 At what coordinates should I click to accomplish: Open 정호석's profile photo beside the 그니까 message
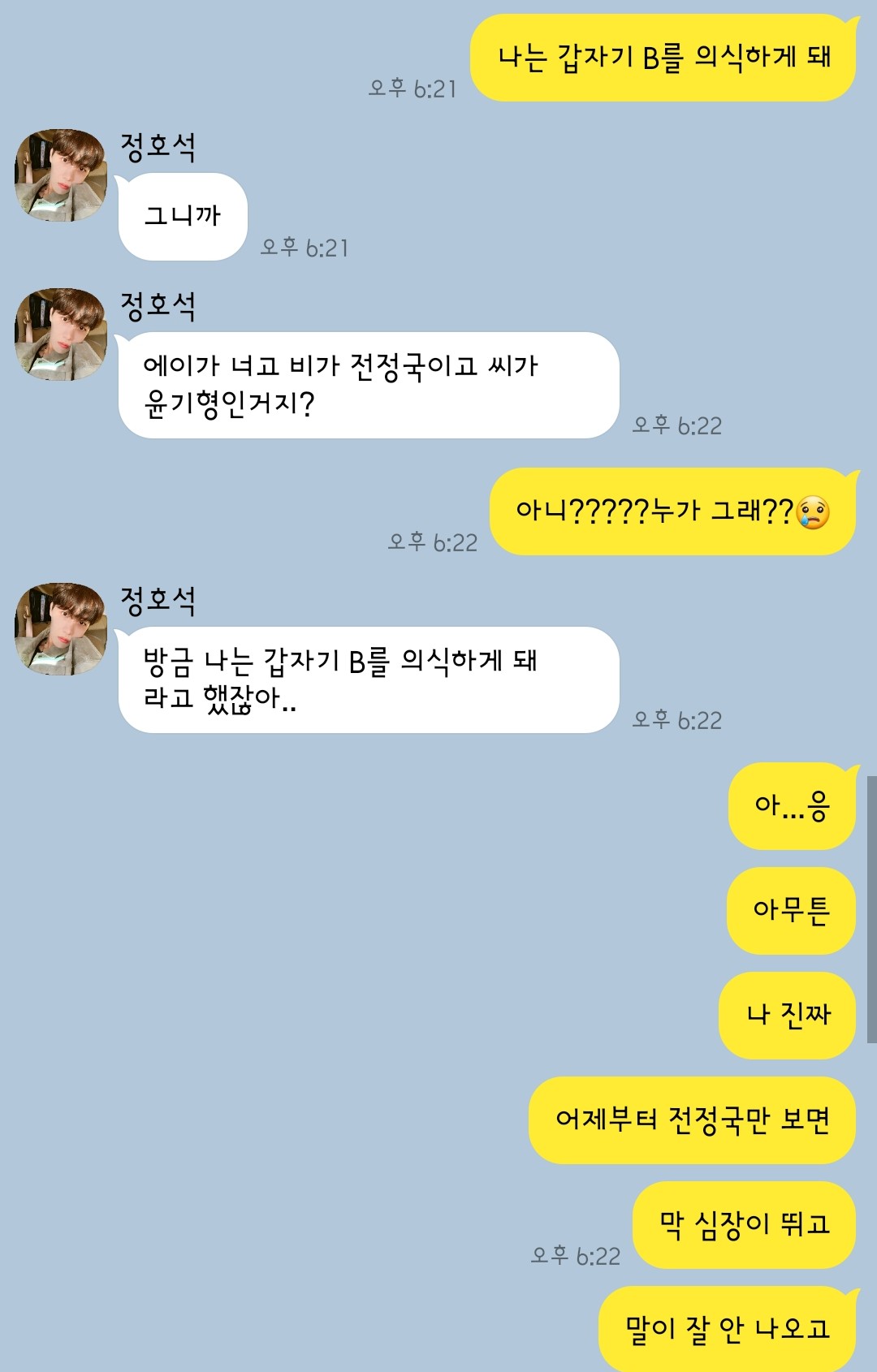(x=61, y=175)
